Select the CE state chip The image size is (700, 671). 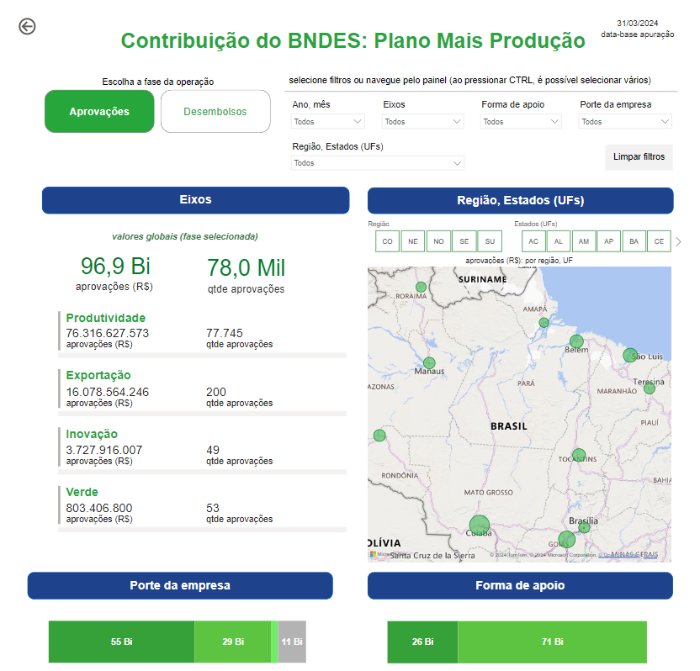(x=658, y=242)
